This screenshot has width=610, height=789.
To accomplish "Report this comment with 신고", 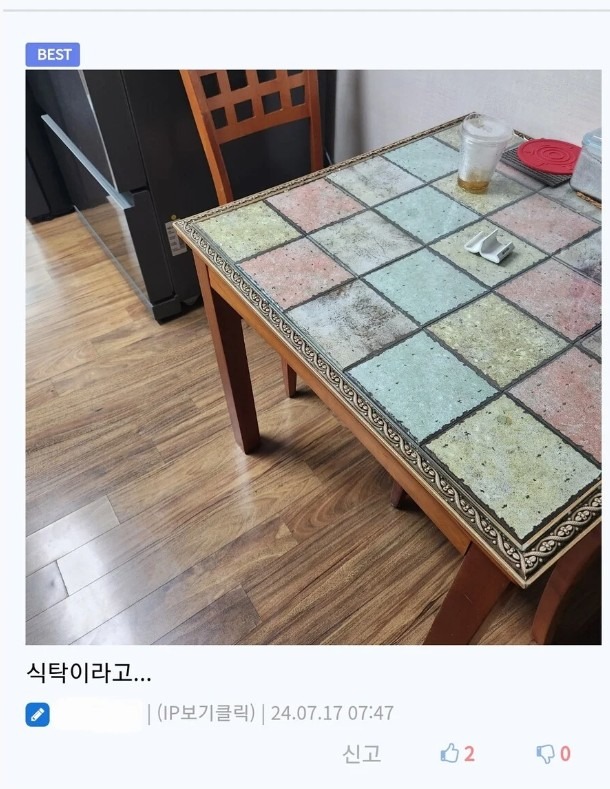I will tap(361, 754).
